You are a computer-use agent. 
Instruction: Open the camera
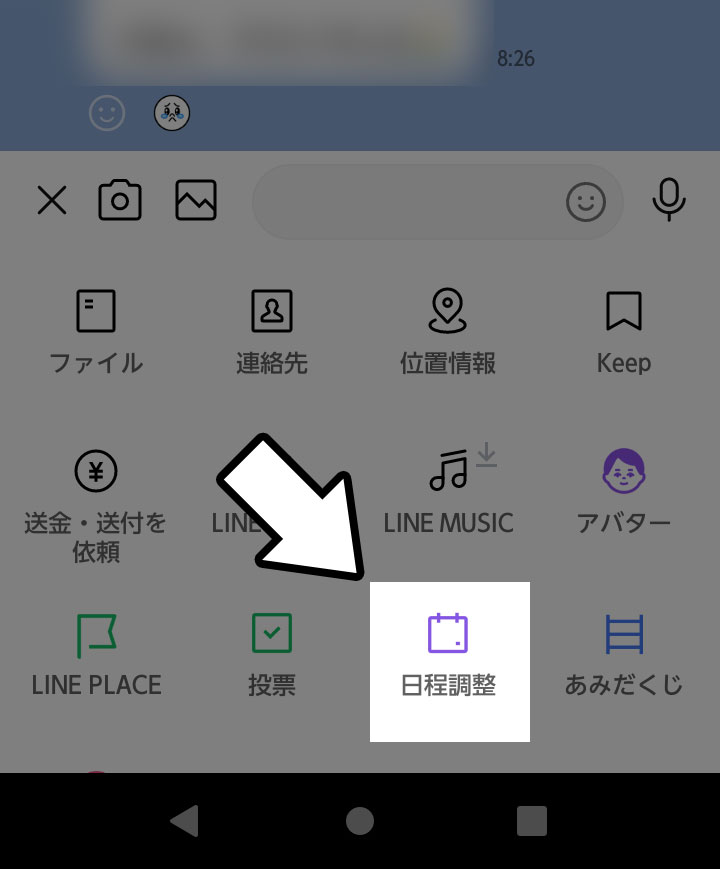coord(120,201)
